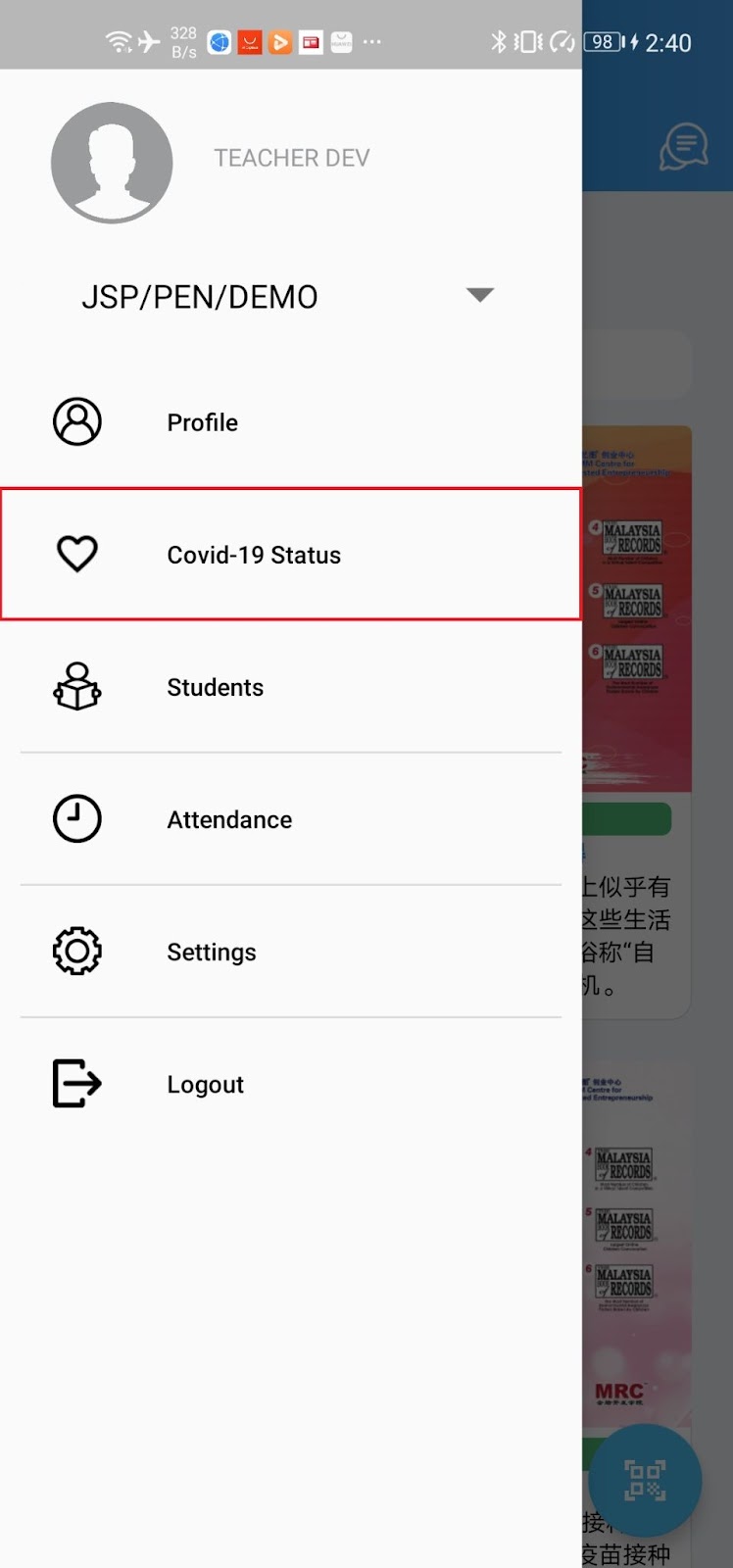Open Settings from the drawer
Image resolution: width=733 pixels, height=1568 pixels.
point(211,952)
